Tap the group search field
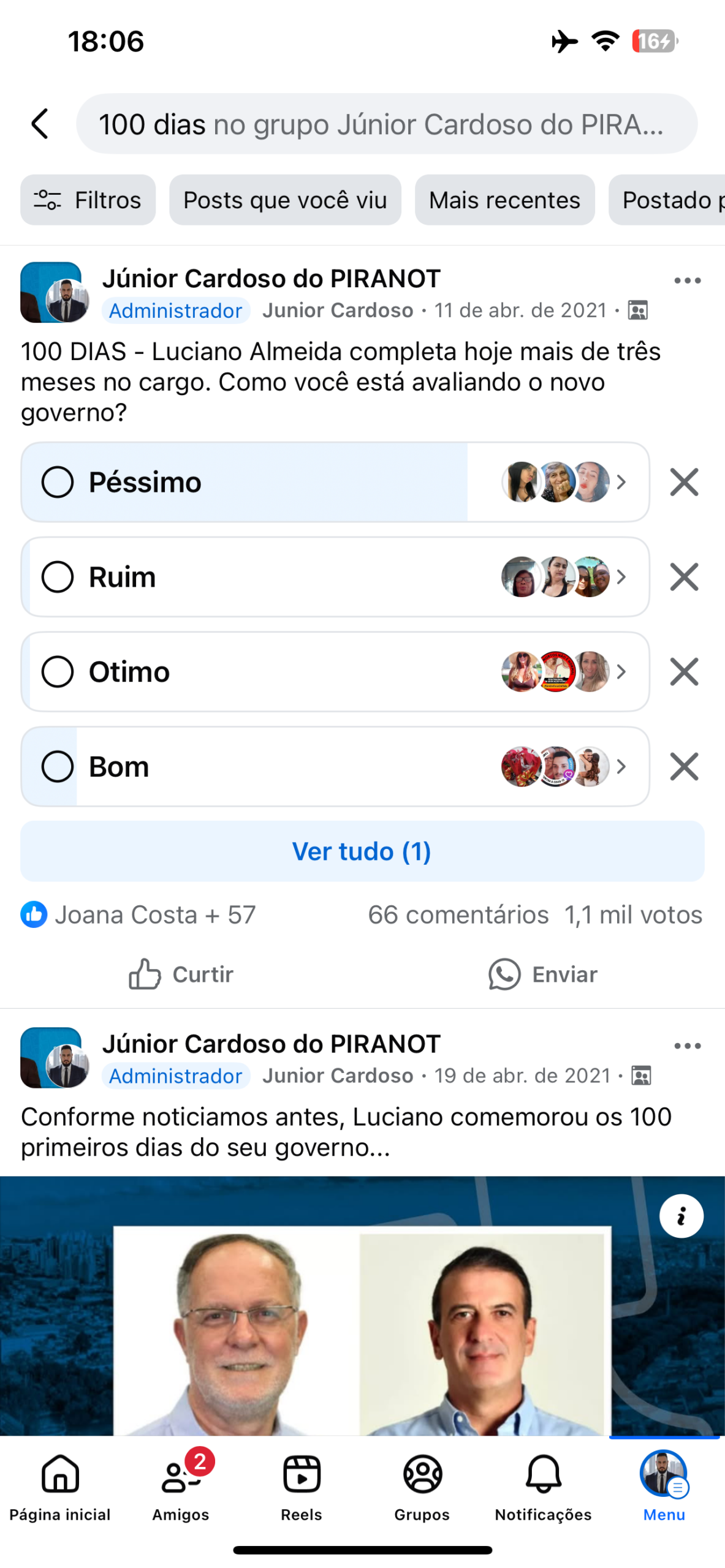 pos(386,124)
